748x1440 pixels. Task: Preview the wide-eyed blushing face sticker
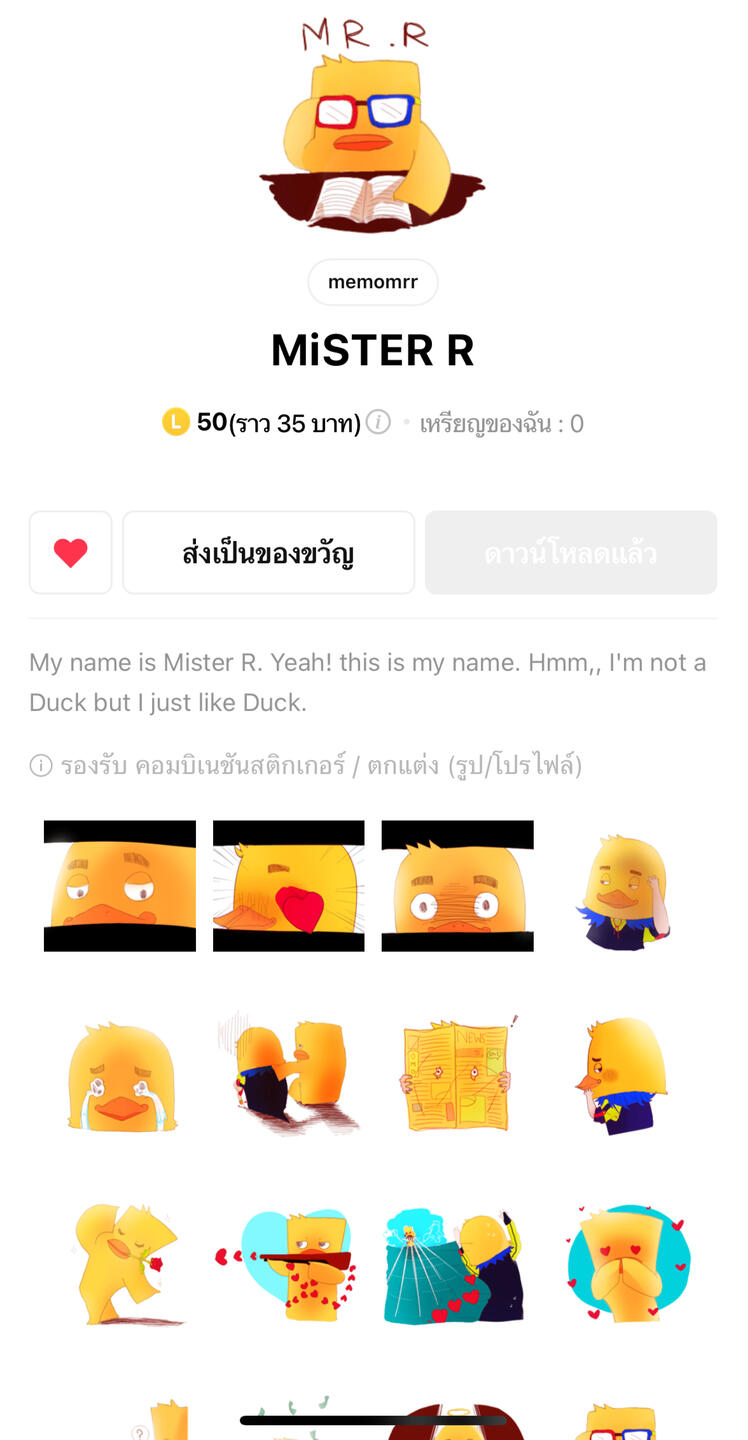457,886
